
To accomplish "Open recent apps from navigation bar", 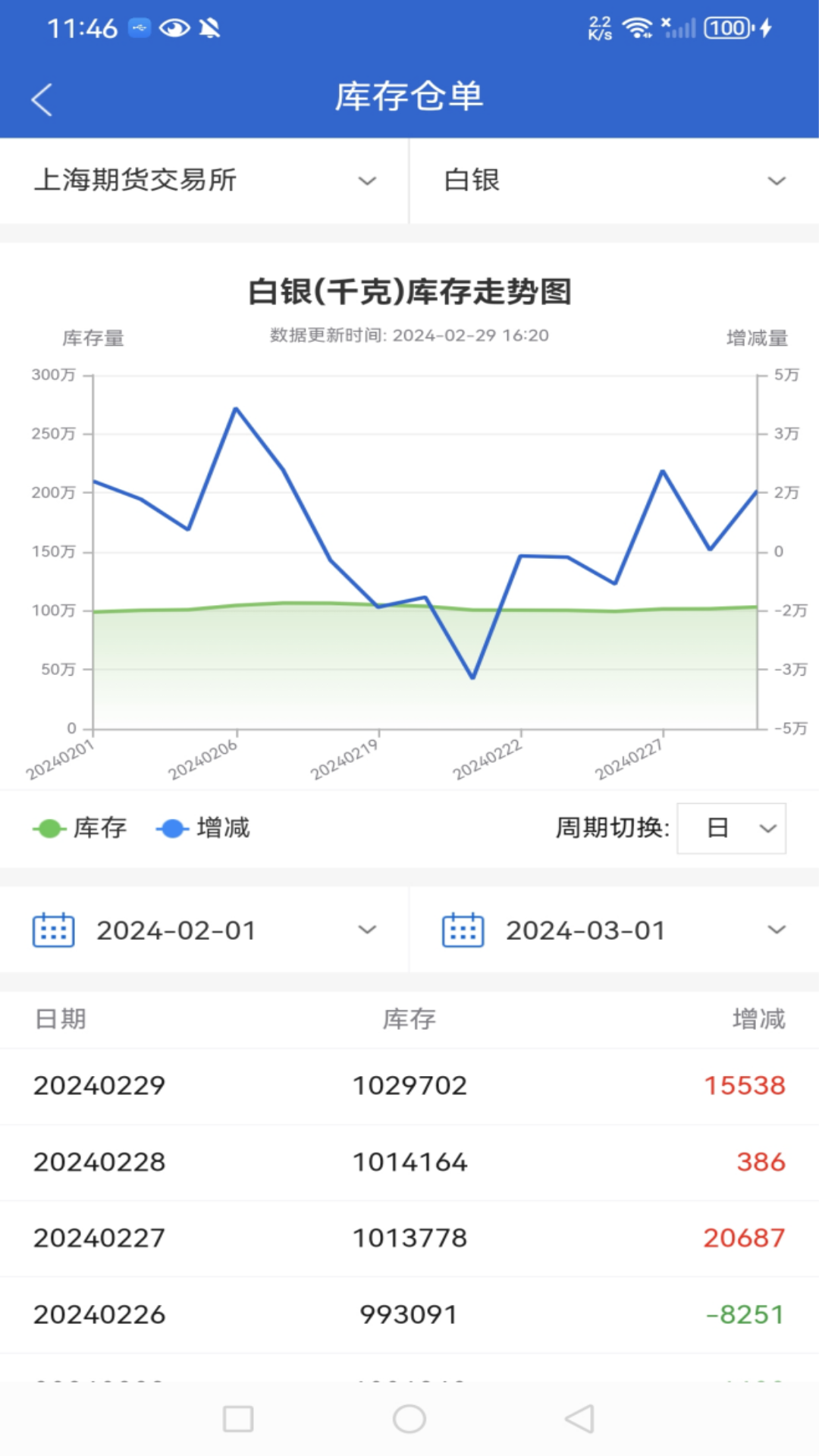I will pos(238,1419).
